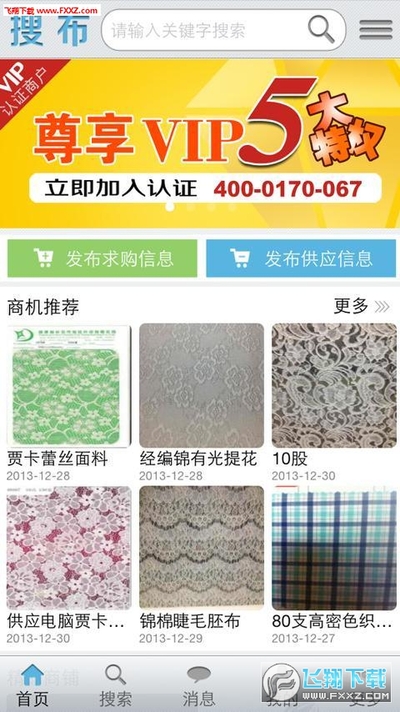
Task: Switch to the 消息 tab
Action: [x=199, y=685]
